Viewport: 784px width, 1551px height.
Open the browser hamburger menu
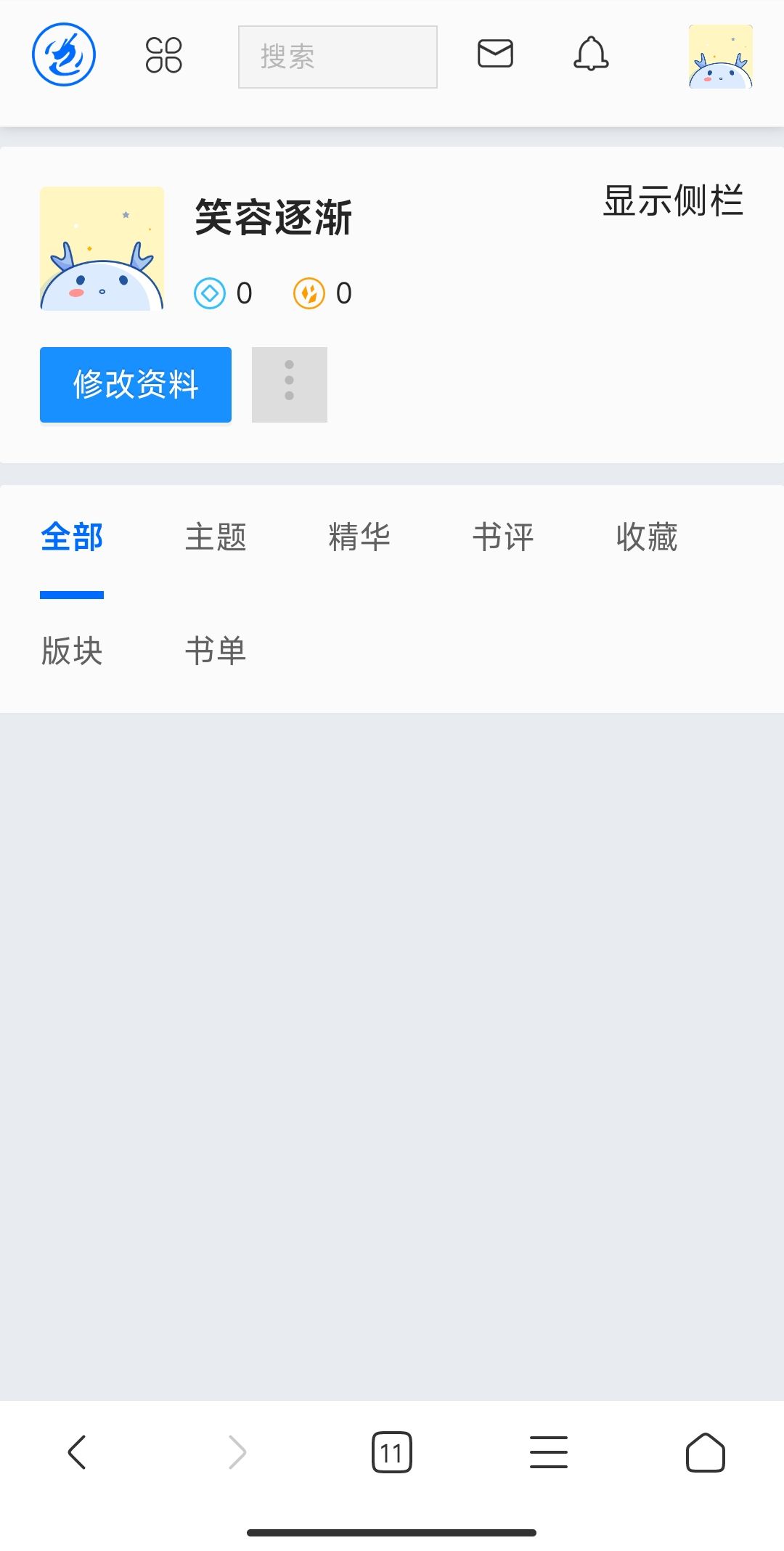[548, 1452]
